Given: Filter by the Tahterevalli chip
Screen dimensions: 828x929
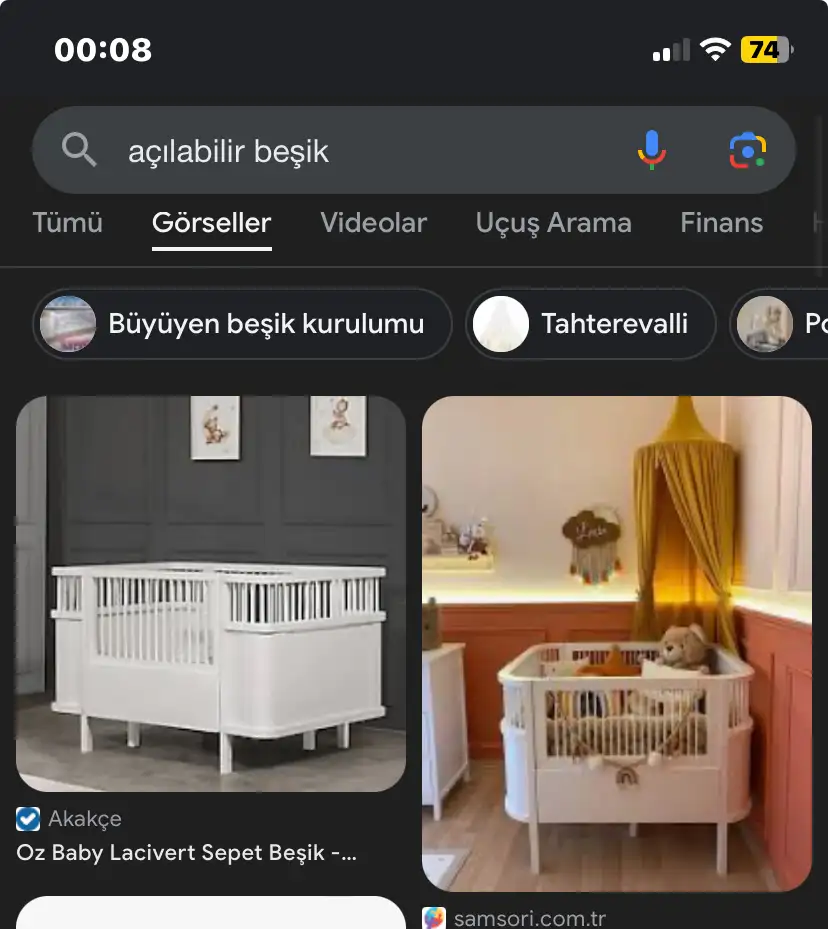Looking at the screenshot, I should coord(591,324).
